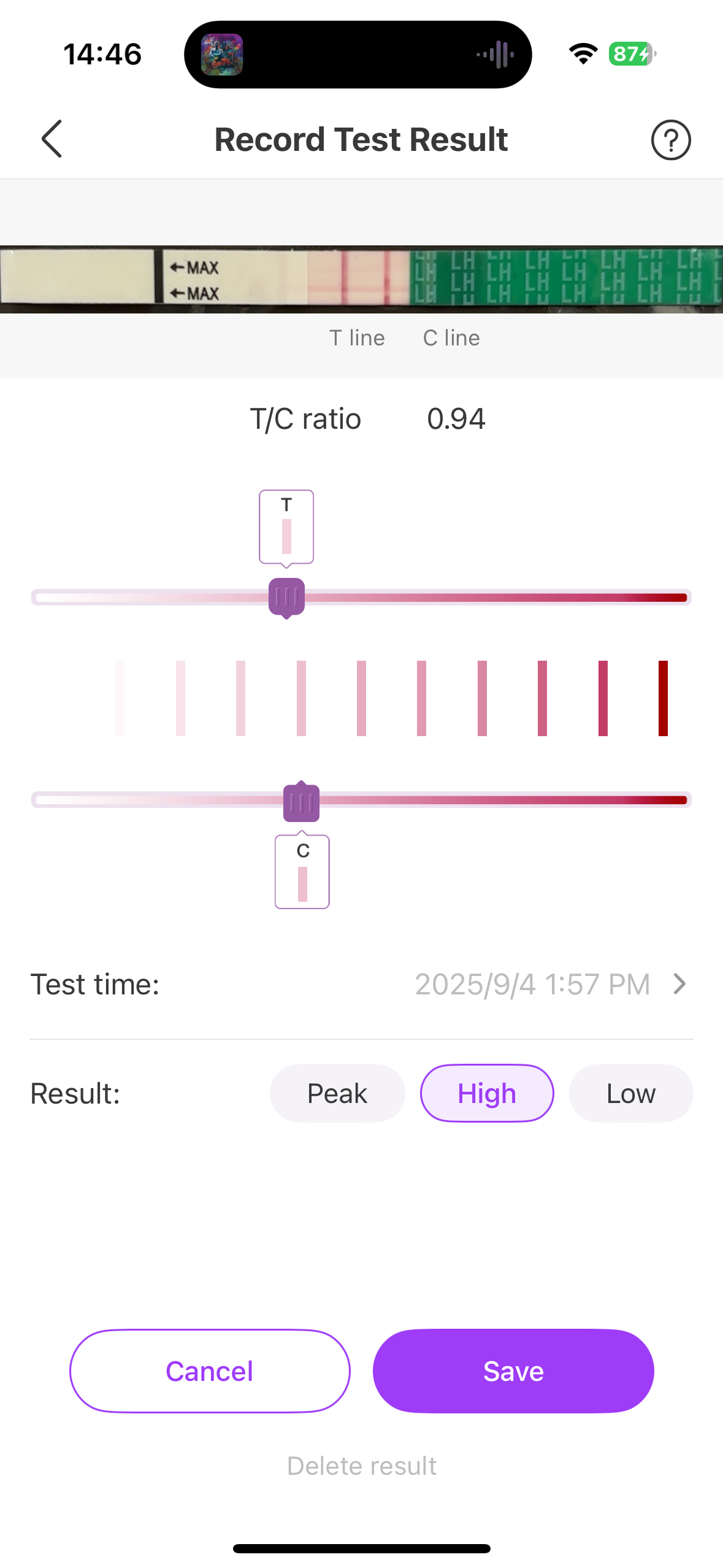
Task: Tap the T line intensity slider handle
Action: (286, 597)
